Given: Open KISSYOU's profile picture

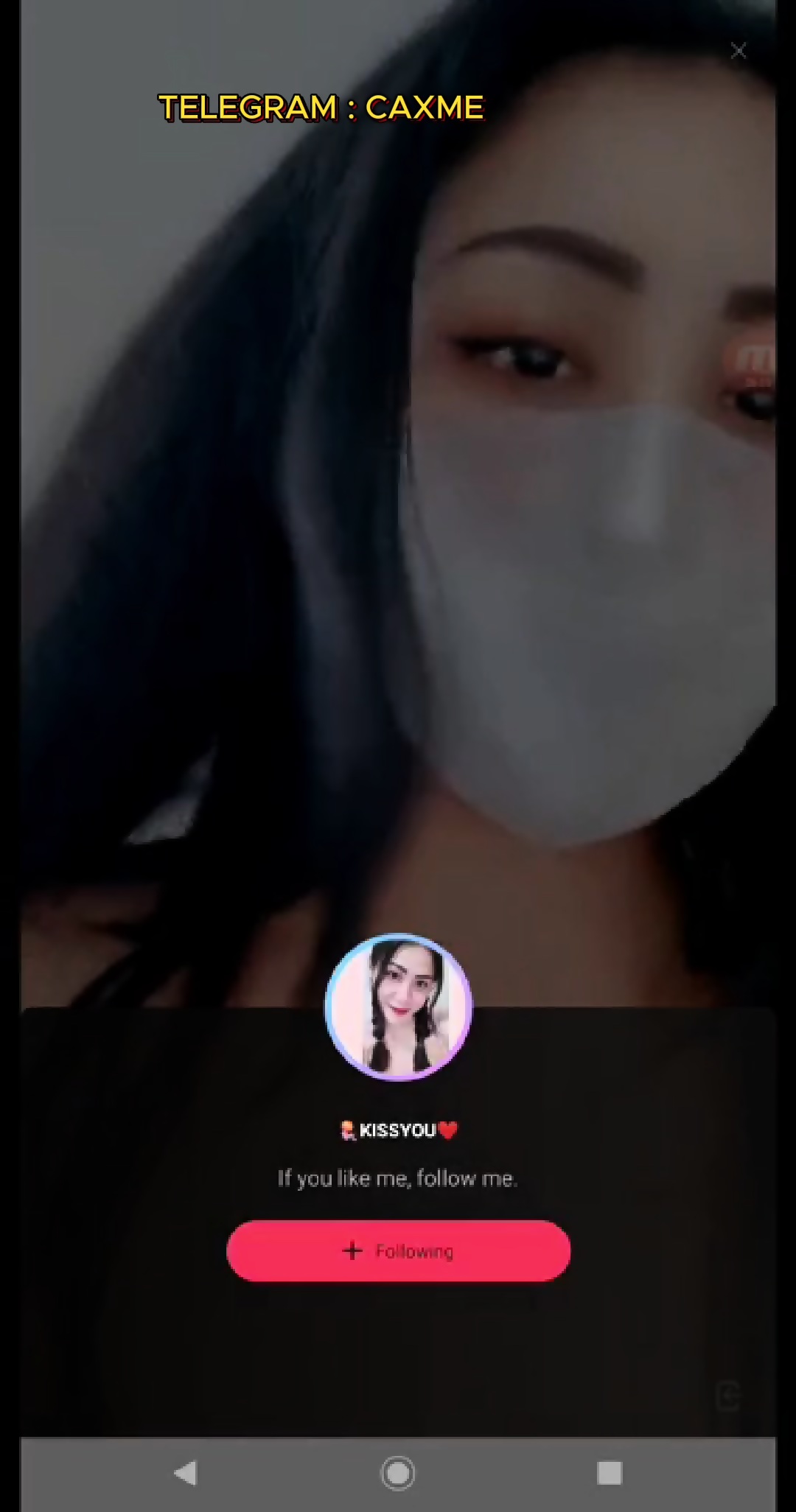Looking at the screenshot, I should pyautogui.click(x=398, y=1007).
